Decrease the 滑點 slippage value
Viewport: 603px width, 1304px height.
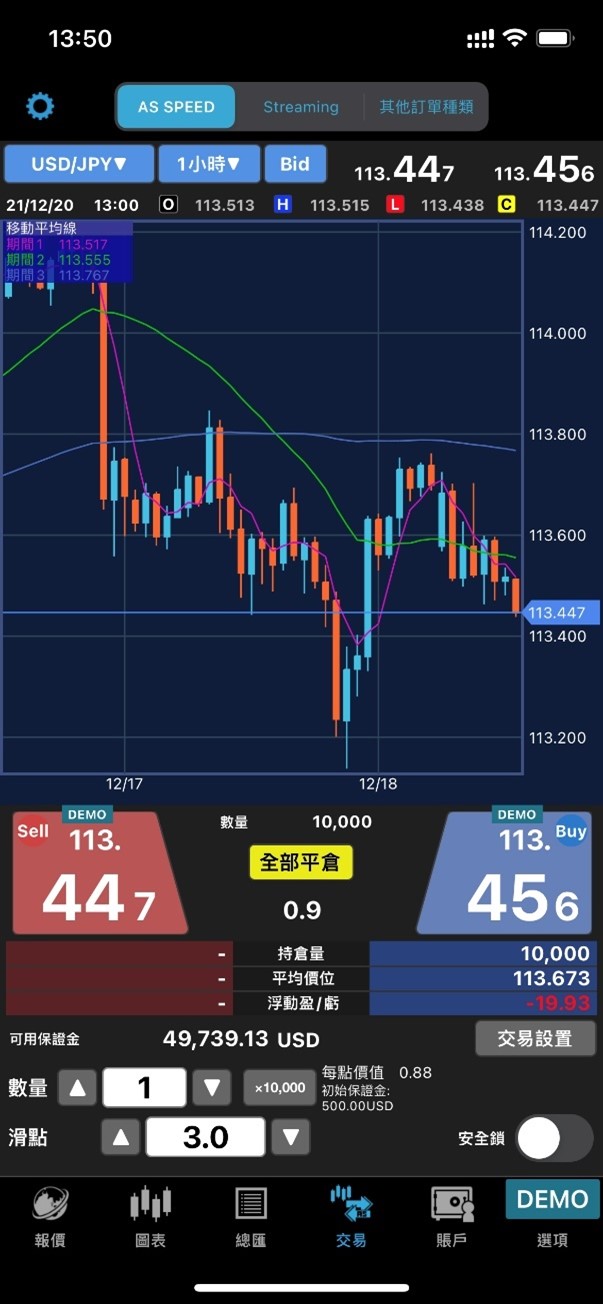coord(291,1137)
